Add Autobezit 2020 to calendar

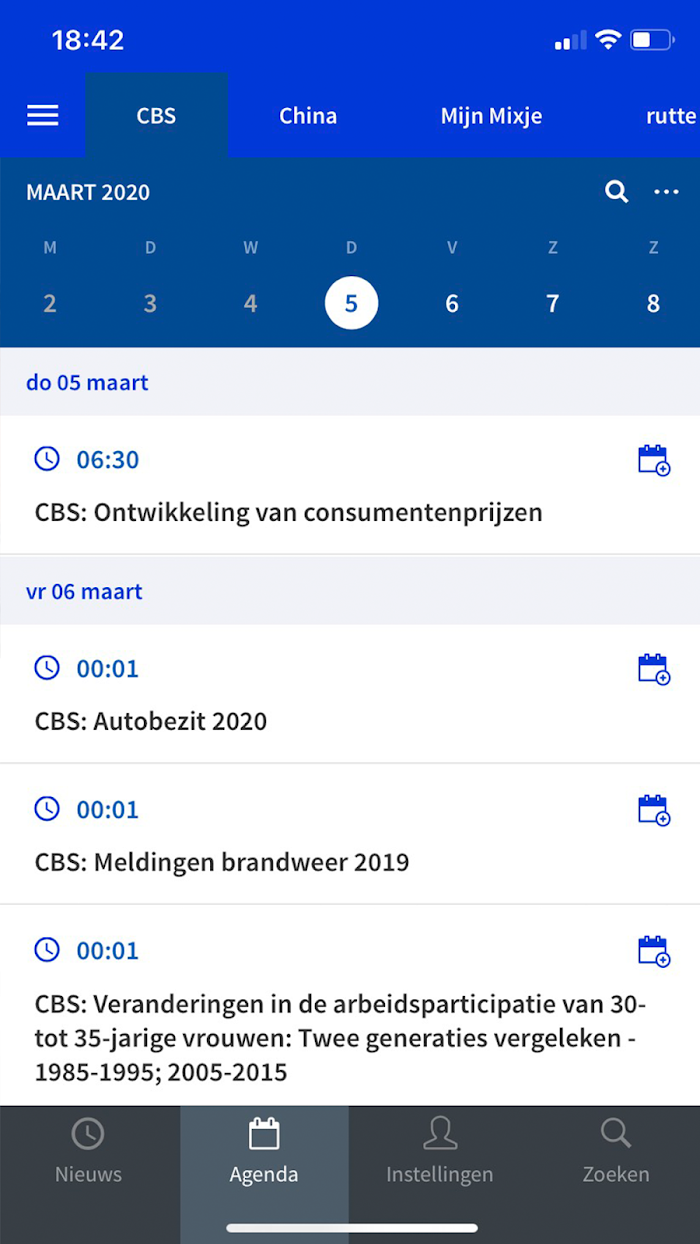click(x=654, y=669)
